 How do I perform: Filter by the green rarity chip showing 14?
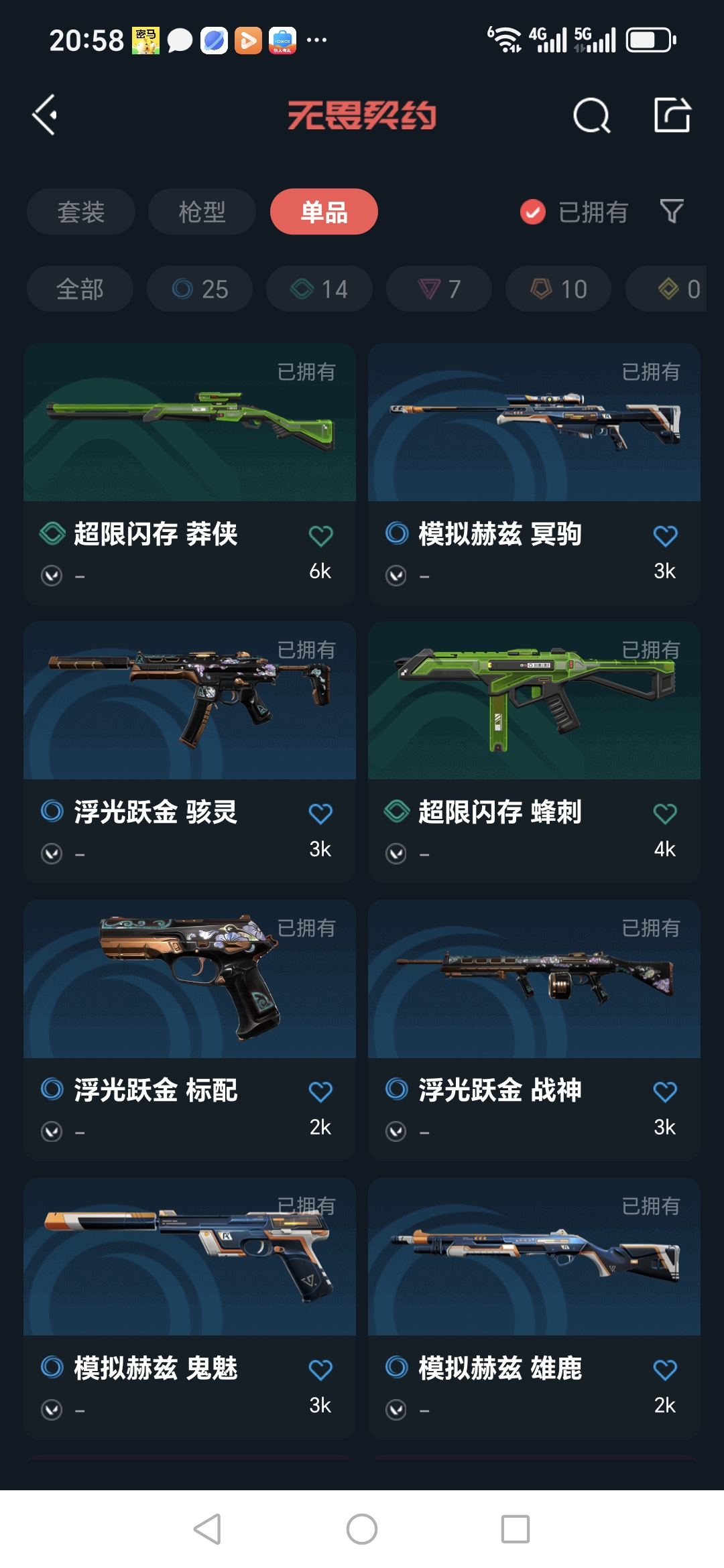click(319, 289)
